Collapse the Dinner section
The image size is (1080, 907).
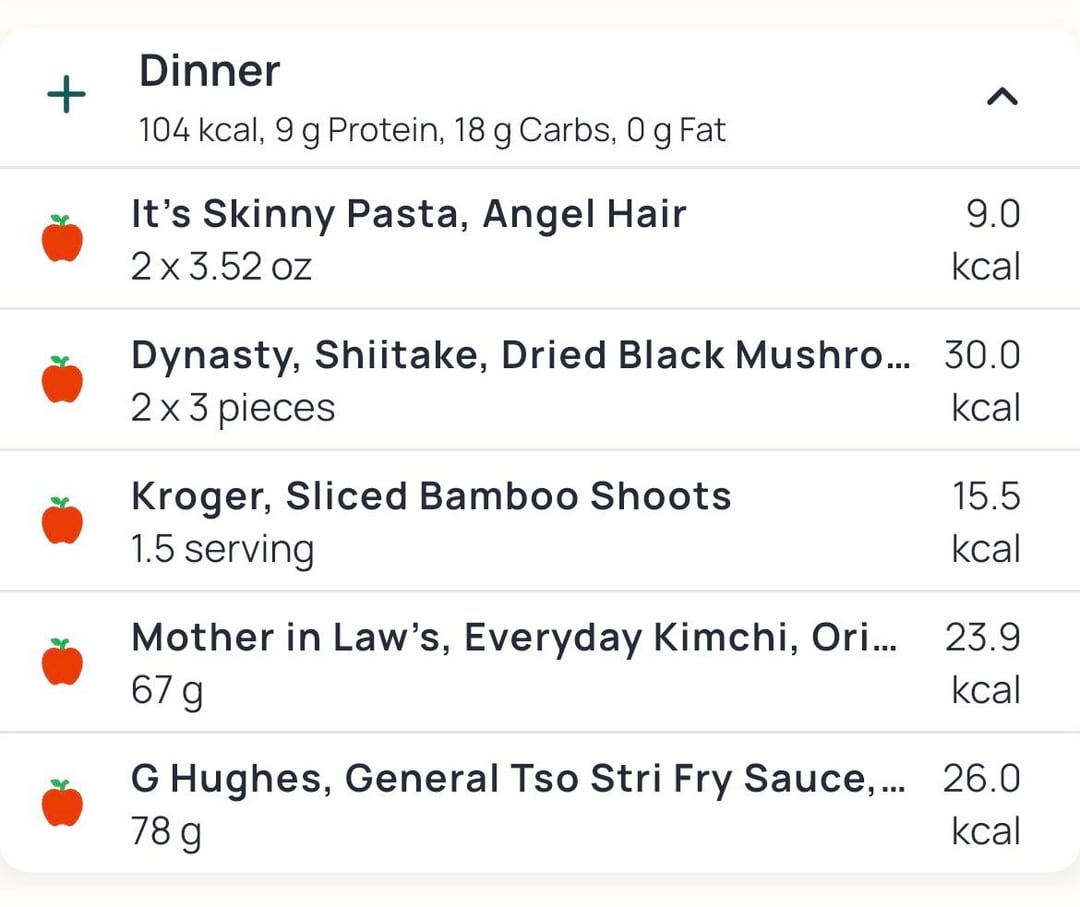pos(1002,96)
